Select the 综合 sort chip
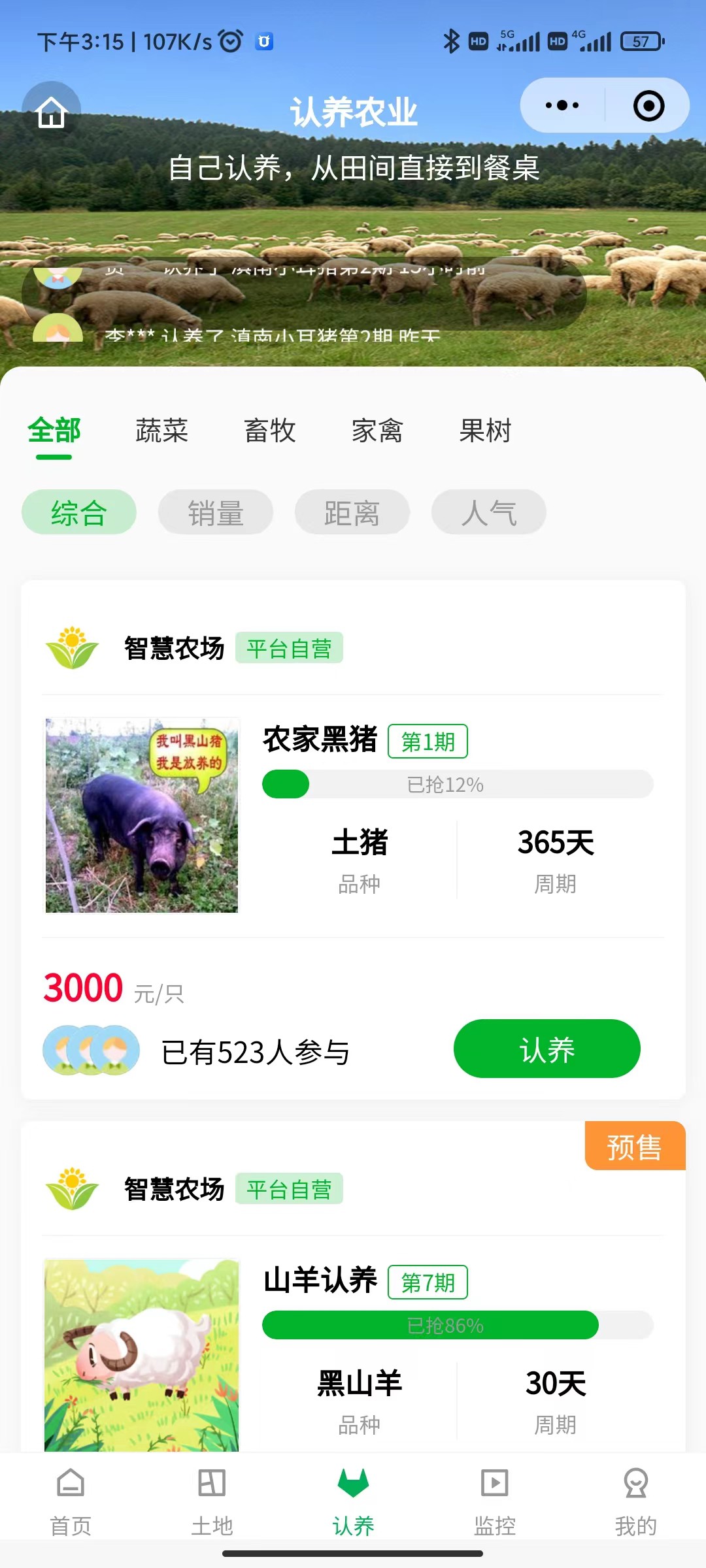The height and width of the screenshot is (1568, 706). coord(79,512)
